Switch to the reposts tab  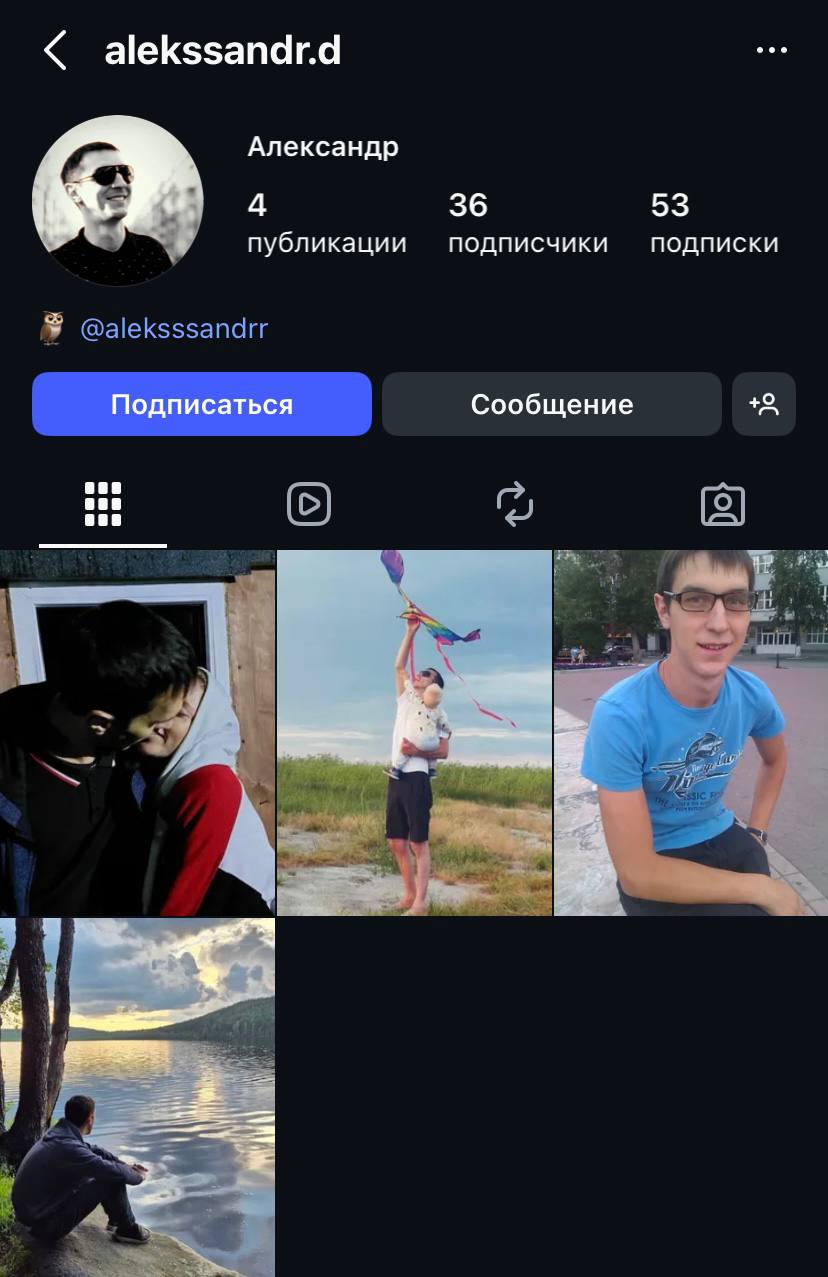515,504
